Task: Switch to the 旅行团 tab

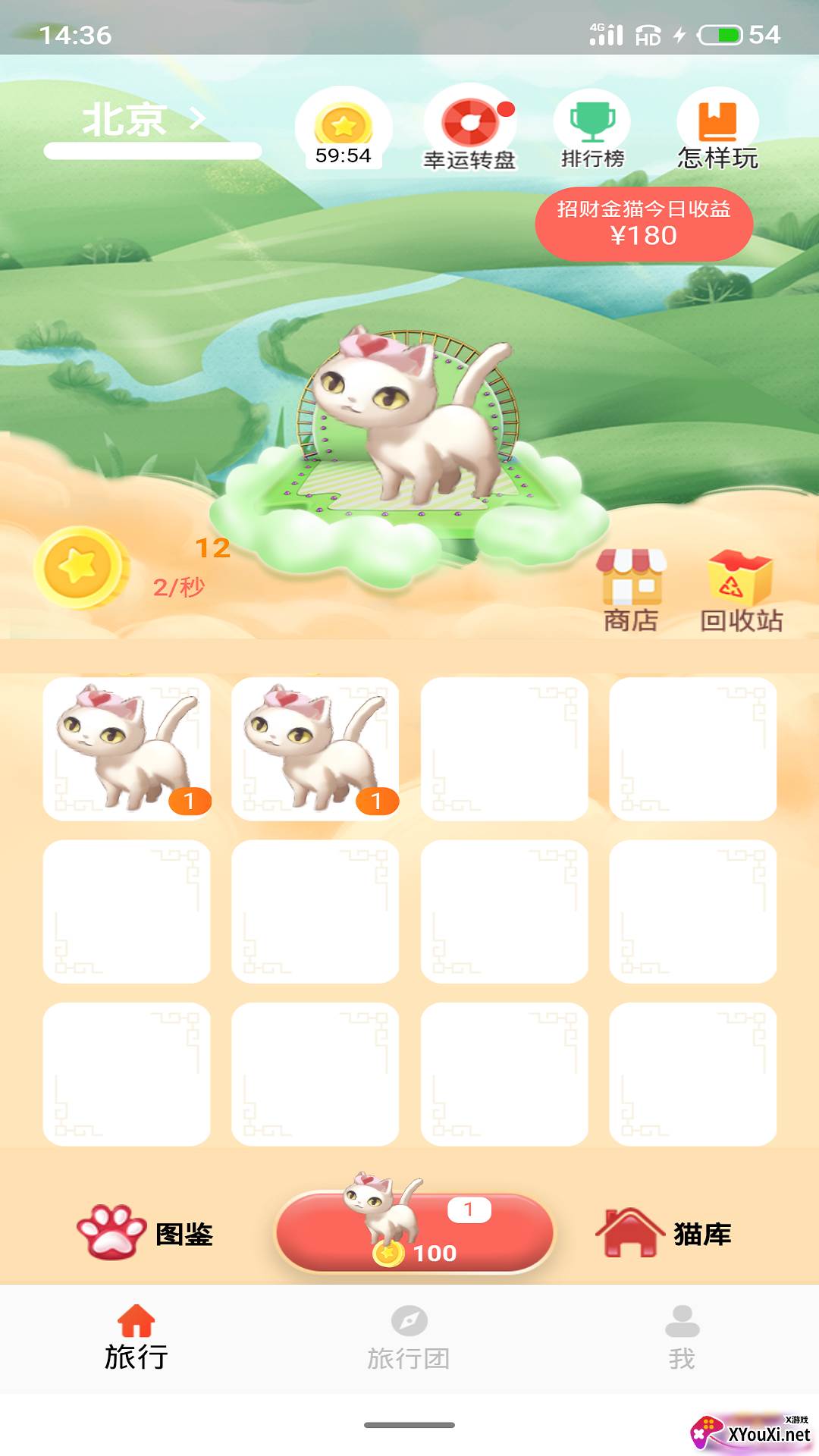Action: pyautogui.click(x=409, y=1339)
